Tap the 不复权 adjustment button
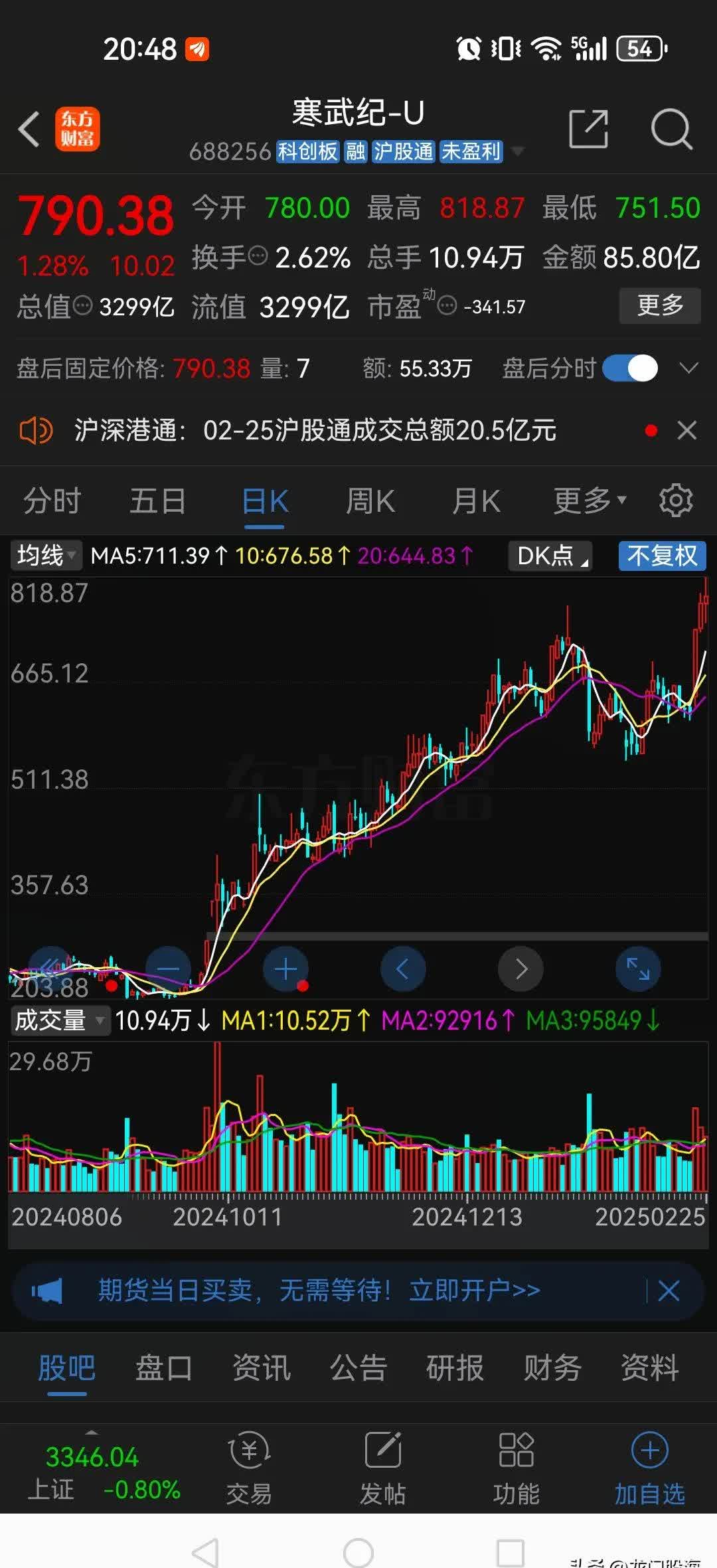The image size is (717, 1568). tap(661, 556)
